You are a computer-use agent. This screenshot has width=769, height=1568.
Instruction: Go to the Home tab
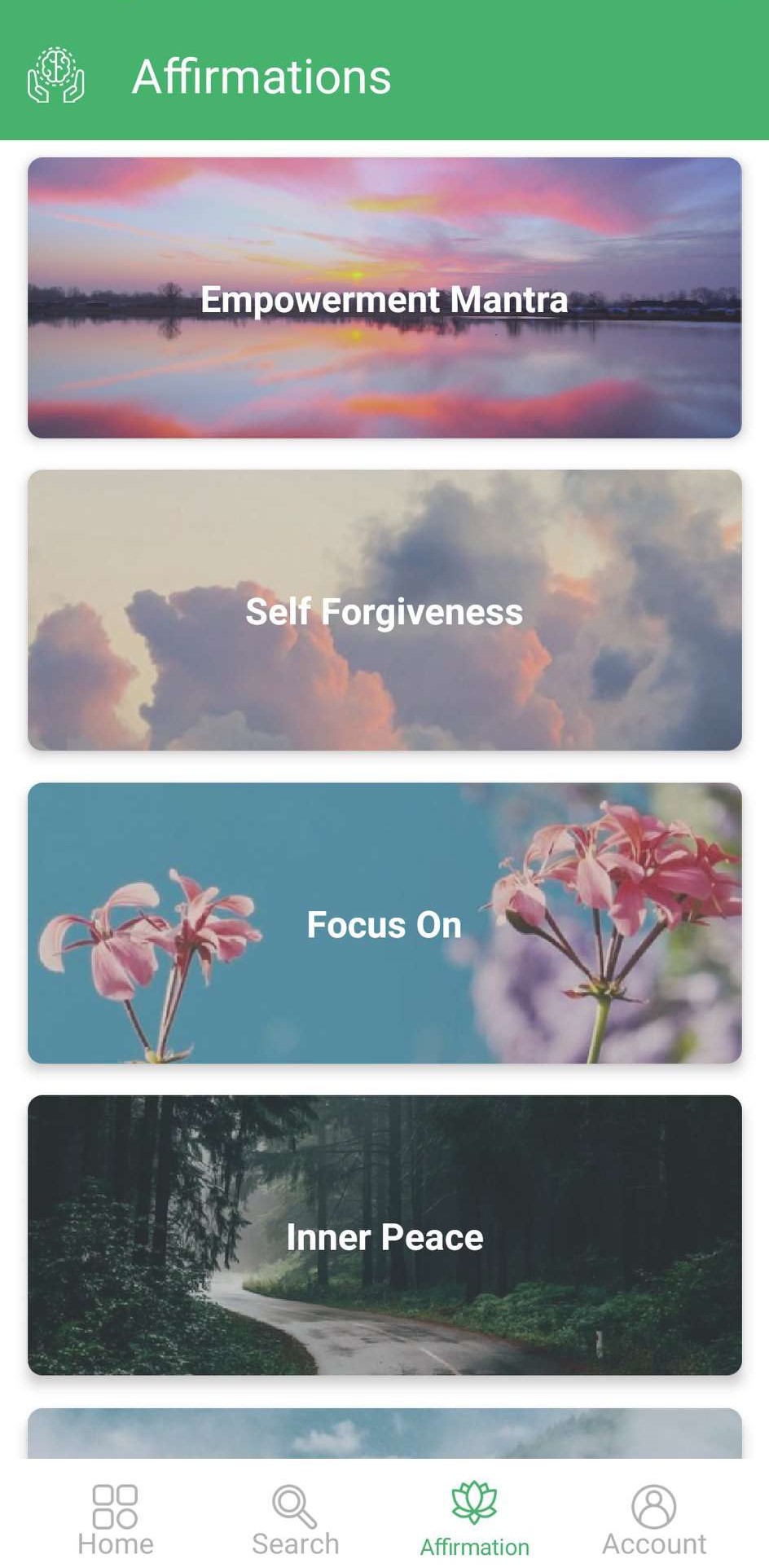pos(116,1519)
